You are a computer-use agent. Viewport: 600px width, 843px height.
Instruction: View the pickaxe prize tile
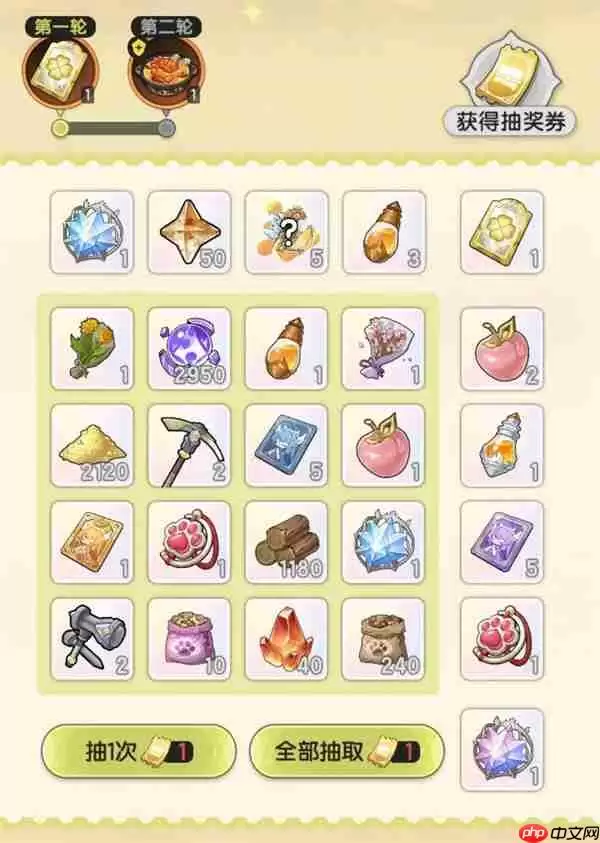tap(189, 445)
